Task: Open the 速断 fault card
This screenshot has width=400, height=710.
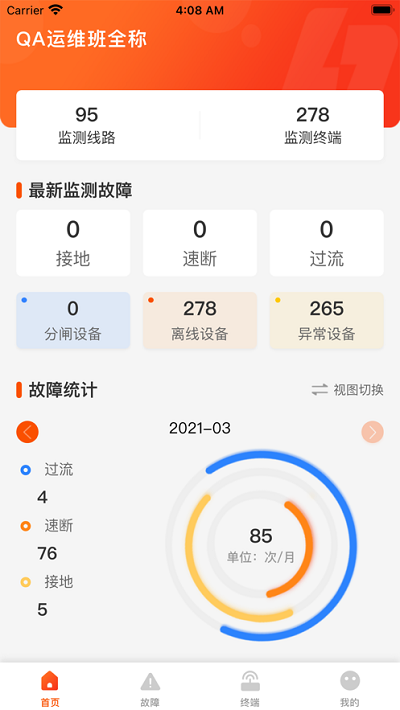Action: tap(200, 243)
